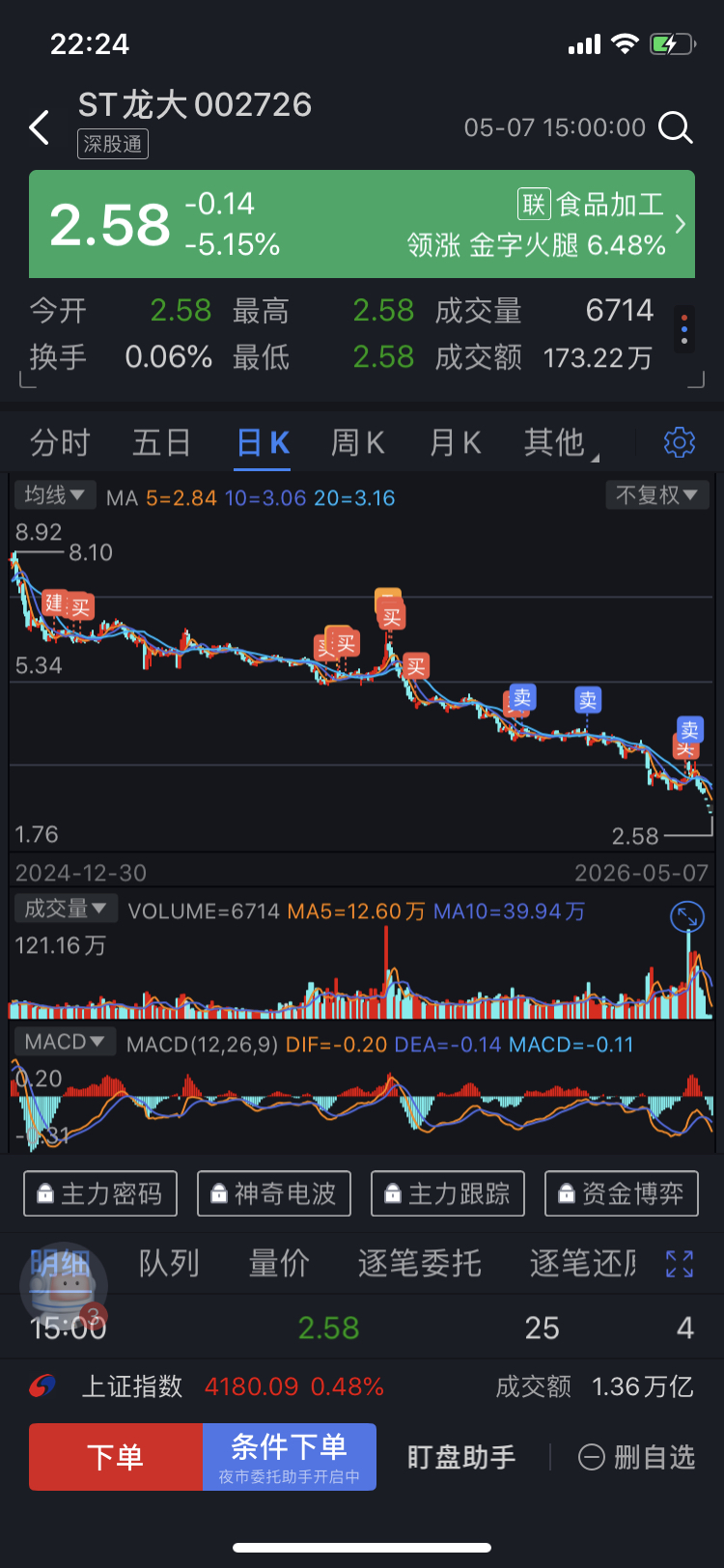The height and width of the screenshot is (1568, 724).
Task: Switch to the 五日 chart tab
Action: pos(161,443)
